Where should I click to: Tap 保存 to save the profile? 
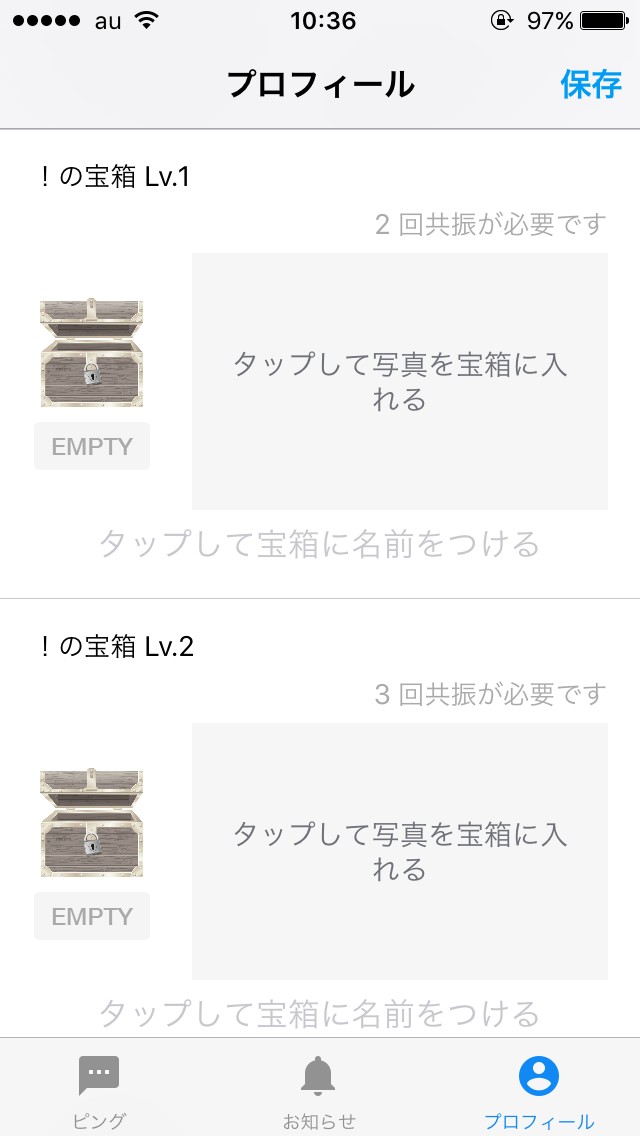591,84
